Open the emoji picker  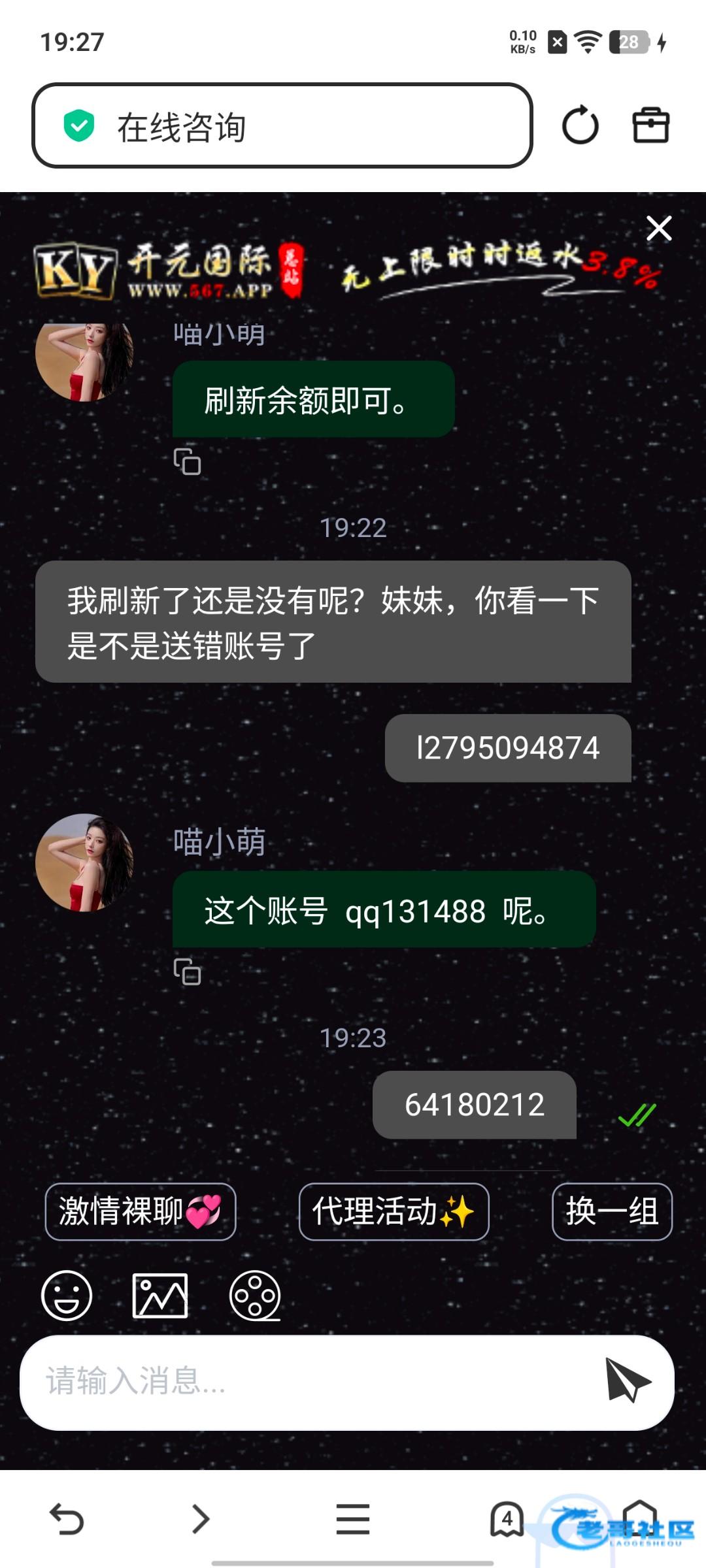point(67,1295)
